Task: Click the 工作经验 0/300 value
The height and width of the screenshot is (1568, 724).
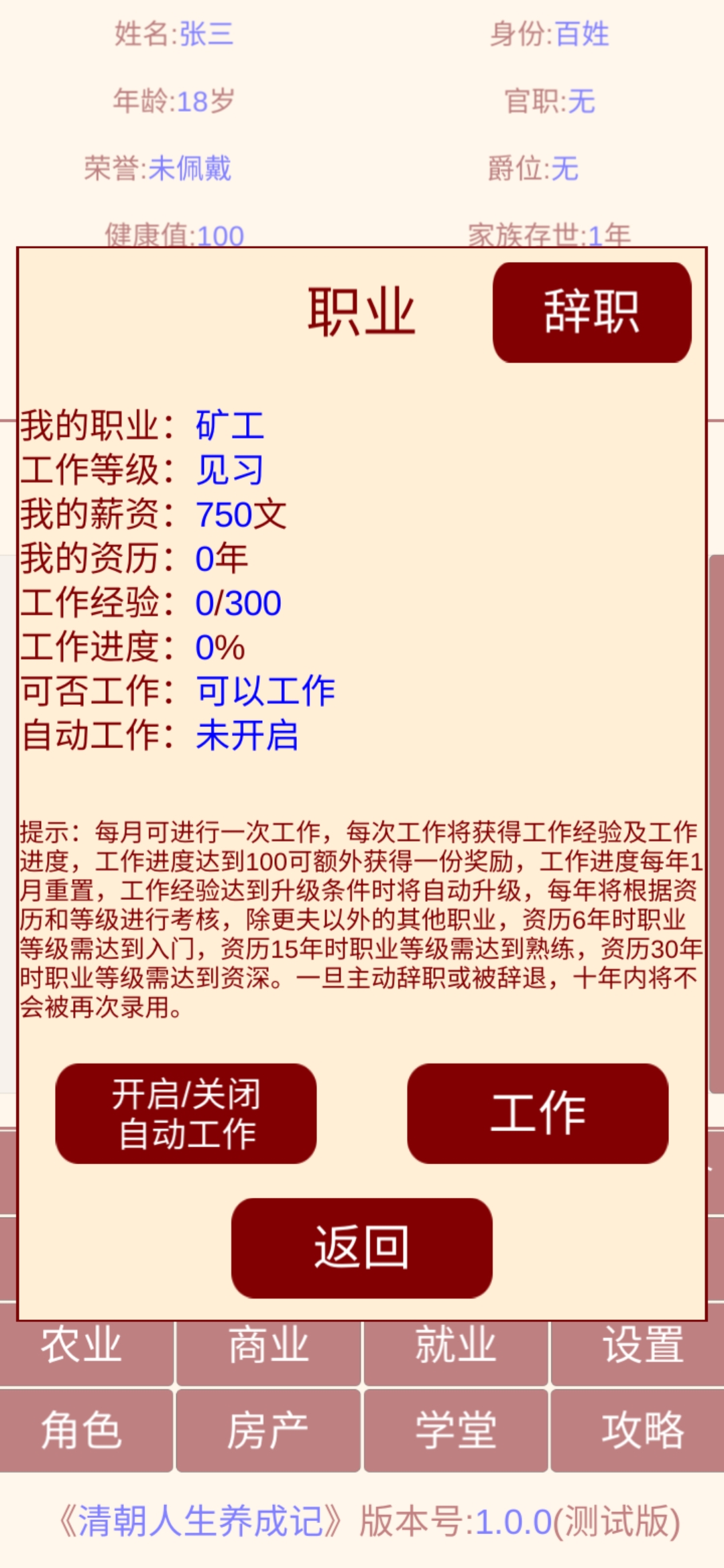Action: [238, 603]
